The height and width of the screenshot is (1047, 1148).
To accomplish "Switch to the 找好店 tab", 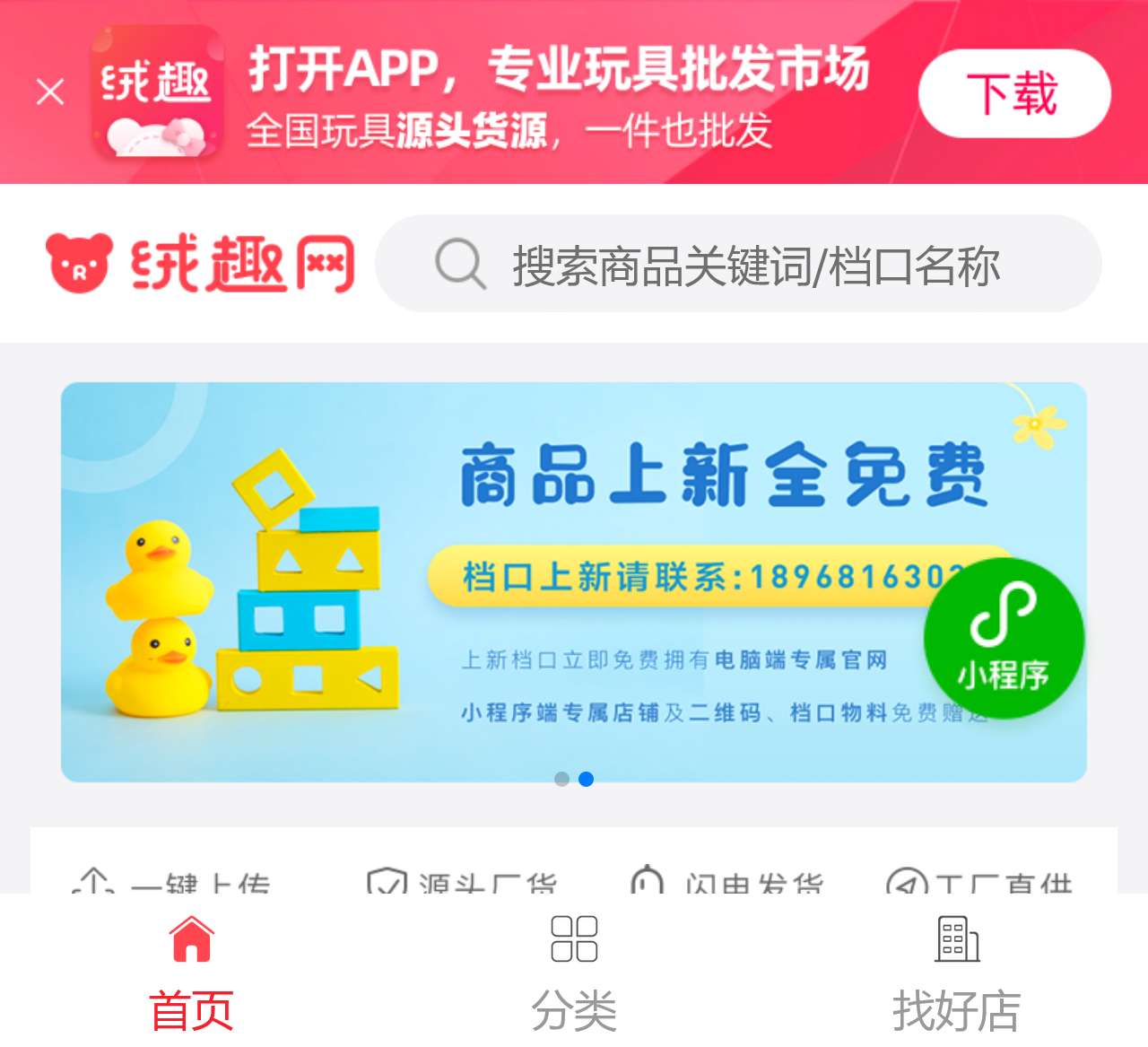I will [x=956, y=973].
